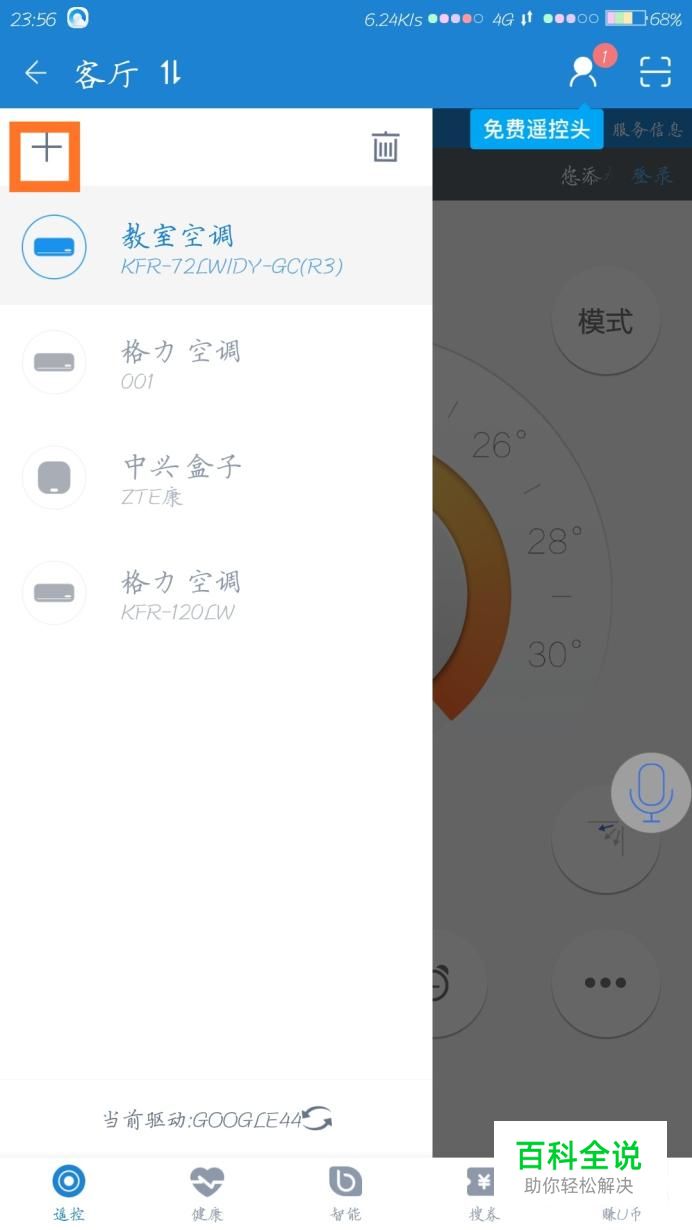Tap the 模式 mode button
The height and width of the screenshot is (1230, 692).
coord(605,322)
